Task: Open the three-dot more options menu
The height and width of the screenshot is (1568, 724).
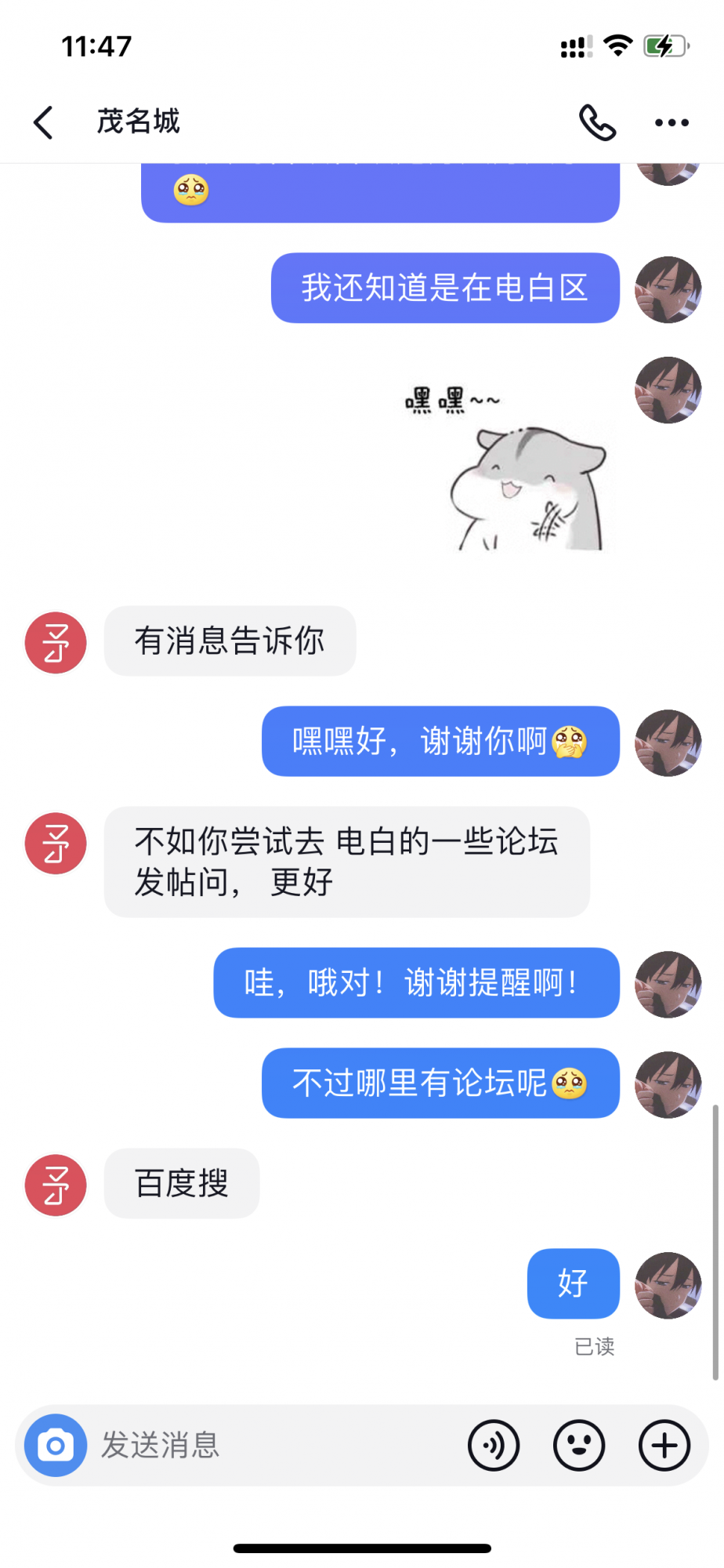Action: click(672, 123)
